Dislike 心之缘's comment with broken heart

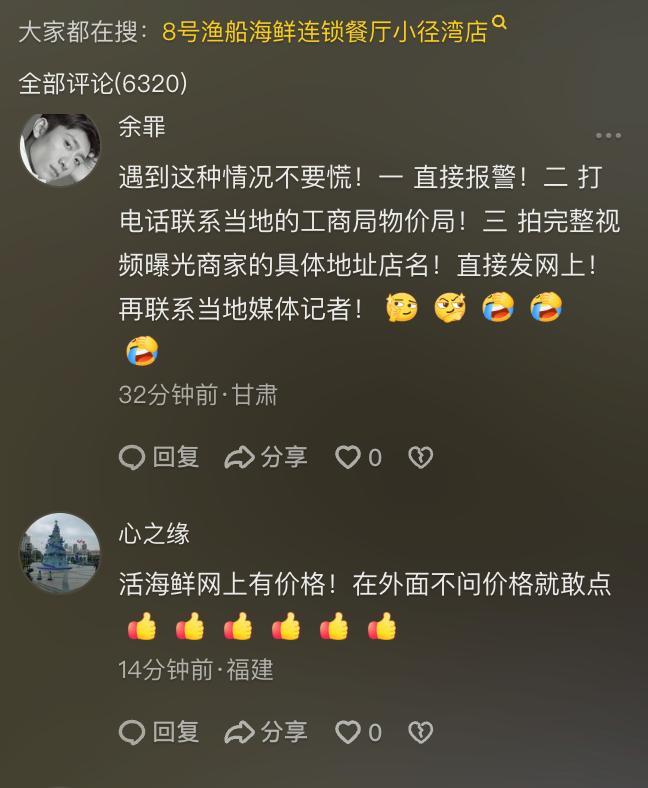420,732
